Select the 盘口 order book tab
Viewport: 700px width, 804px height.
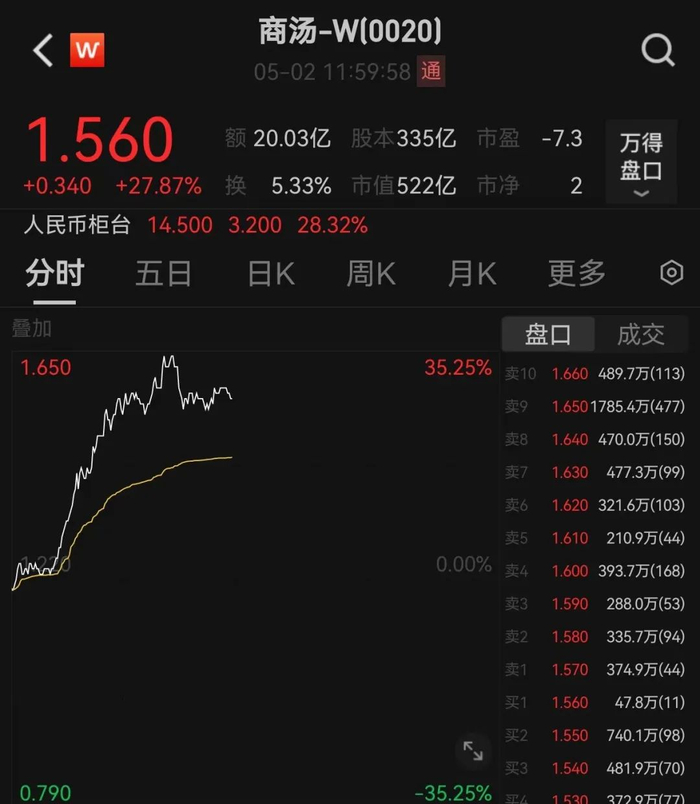pyautogui.click(x=548, y=334)
